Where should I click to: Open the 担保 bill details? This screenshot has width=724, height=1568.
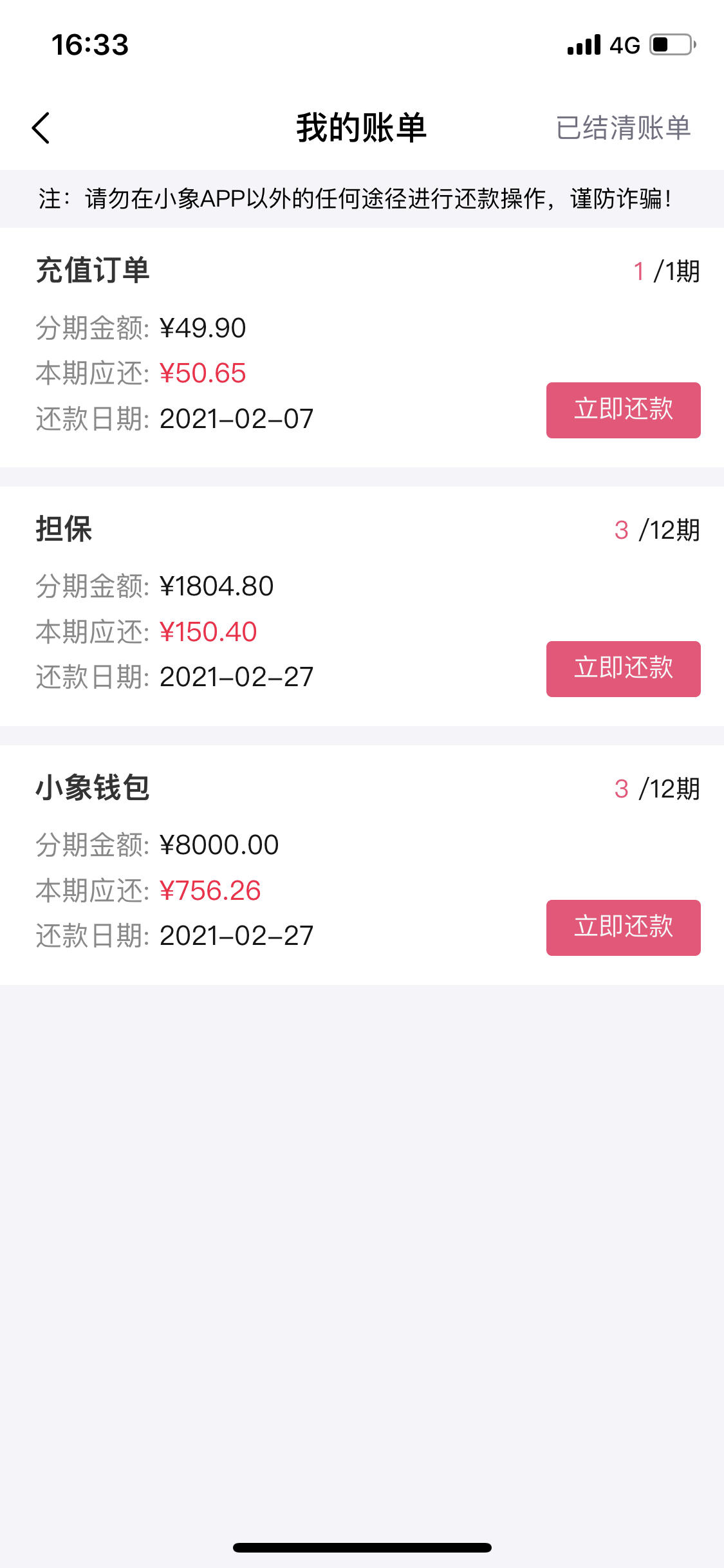coord(362,606)
